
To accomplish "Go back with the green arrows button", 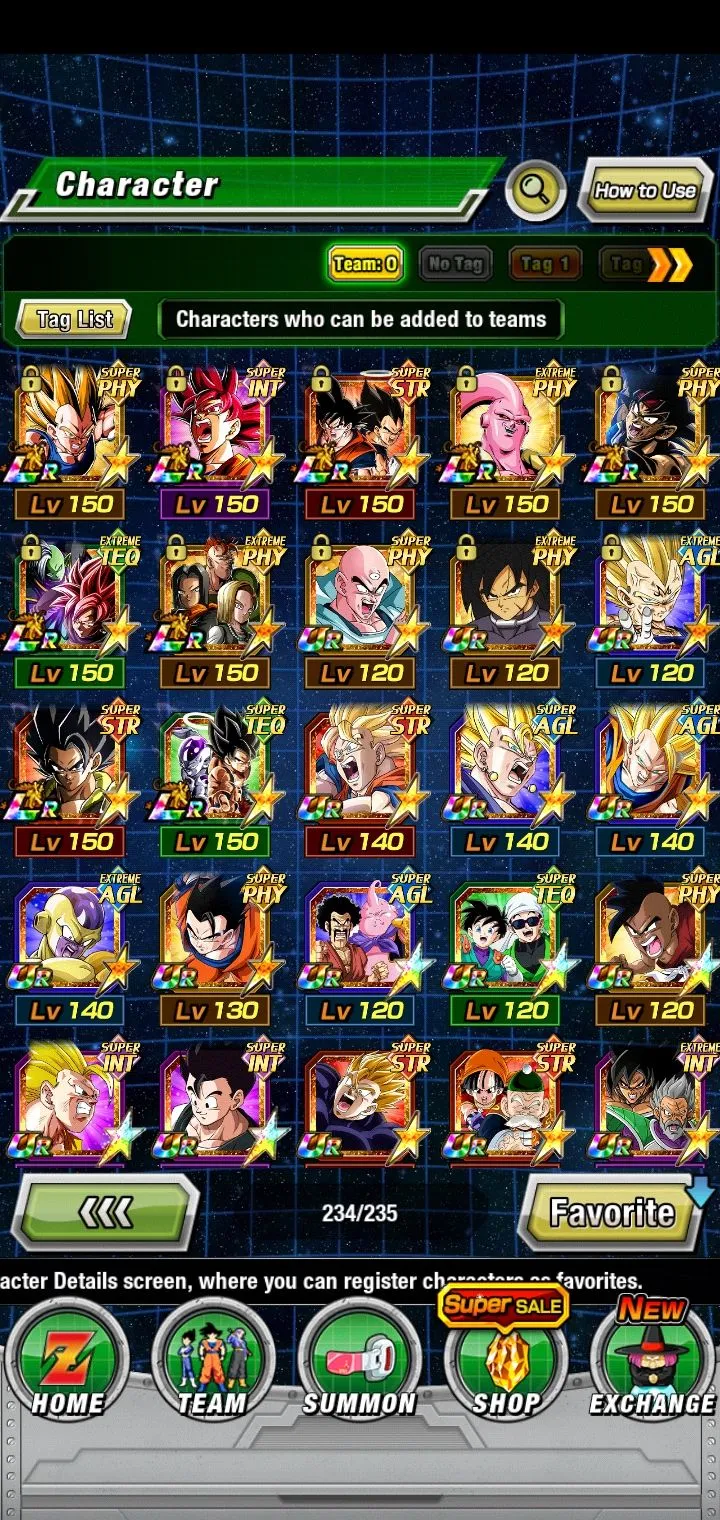I will coord(105,1213).
